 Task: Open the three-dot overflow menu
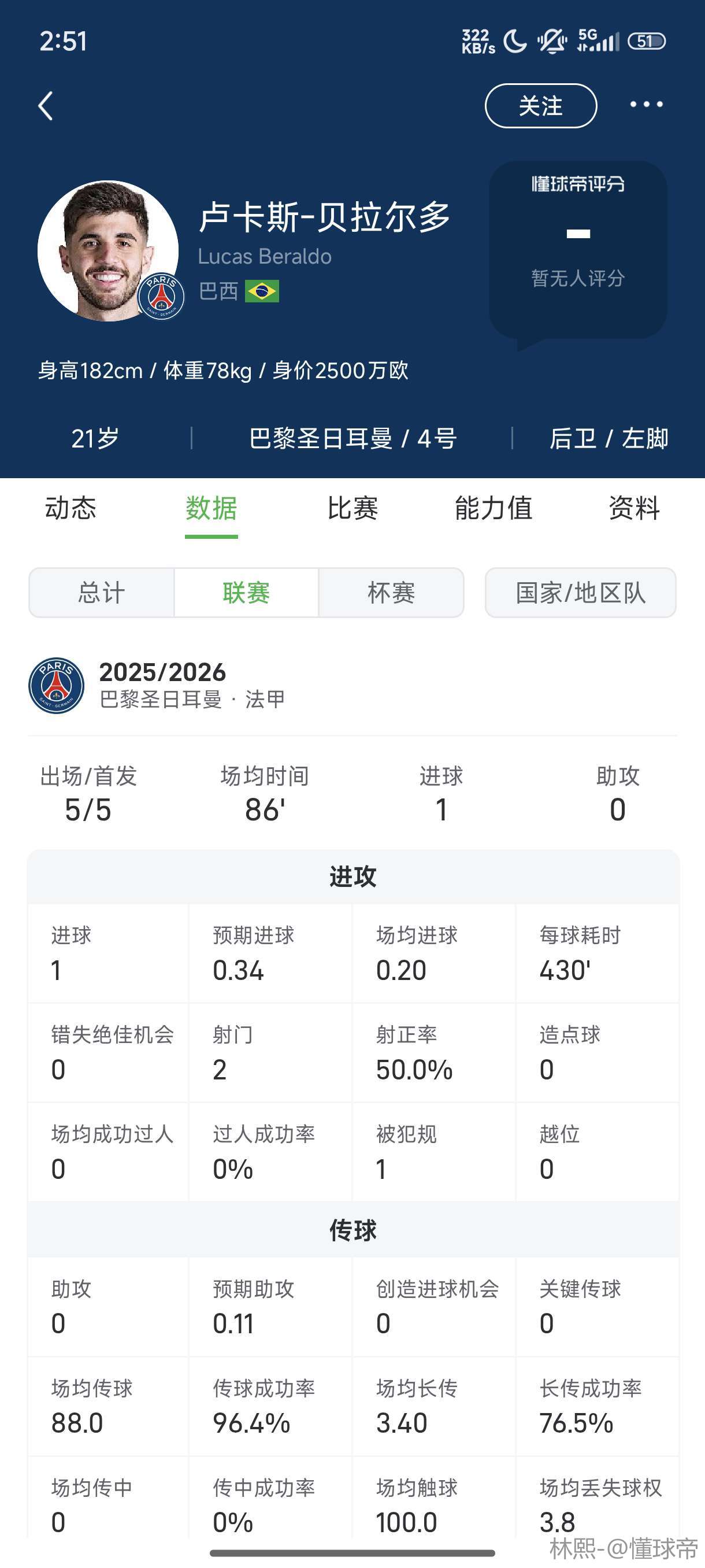(646, 105)
